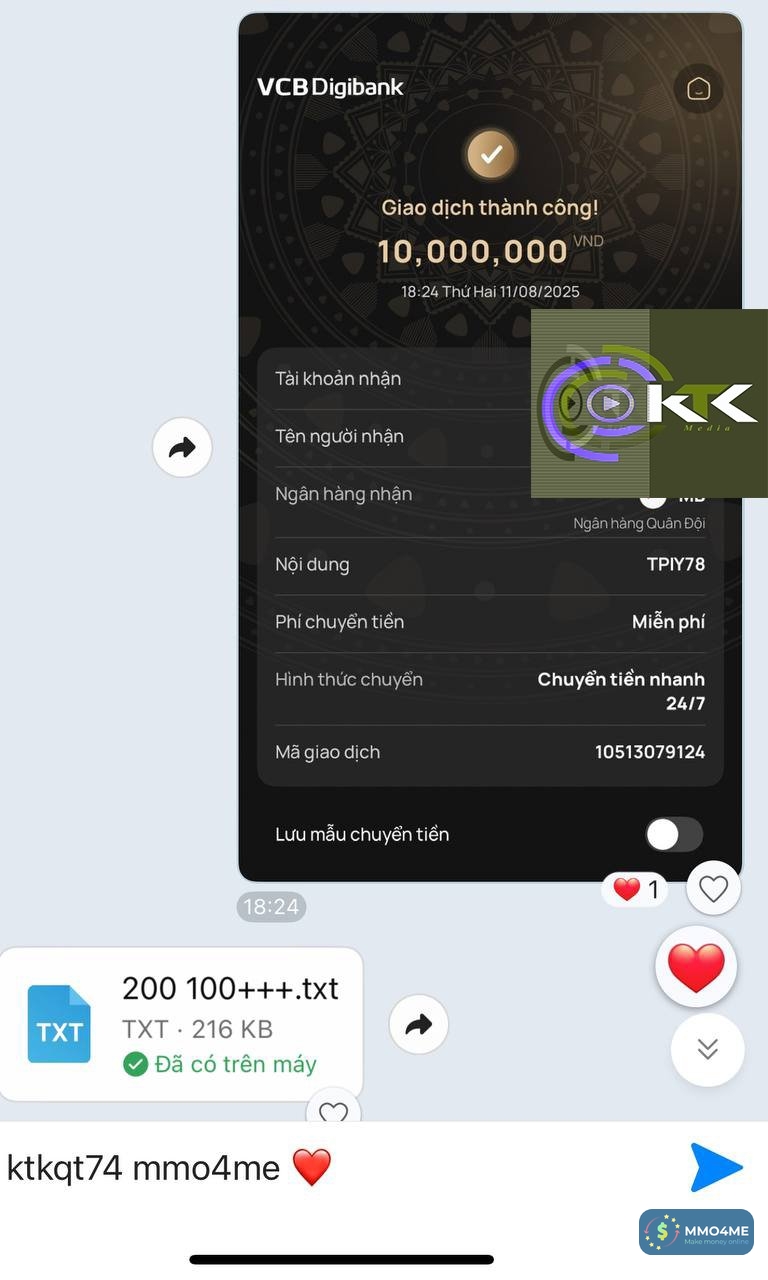Send the typed message

pyautogui.click(x=716, y=1168)
